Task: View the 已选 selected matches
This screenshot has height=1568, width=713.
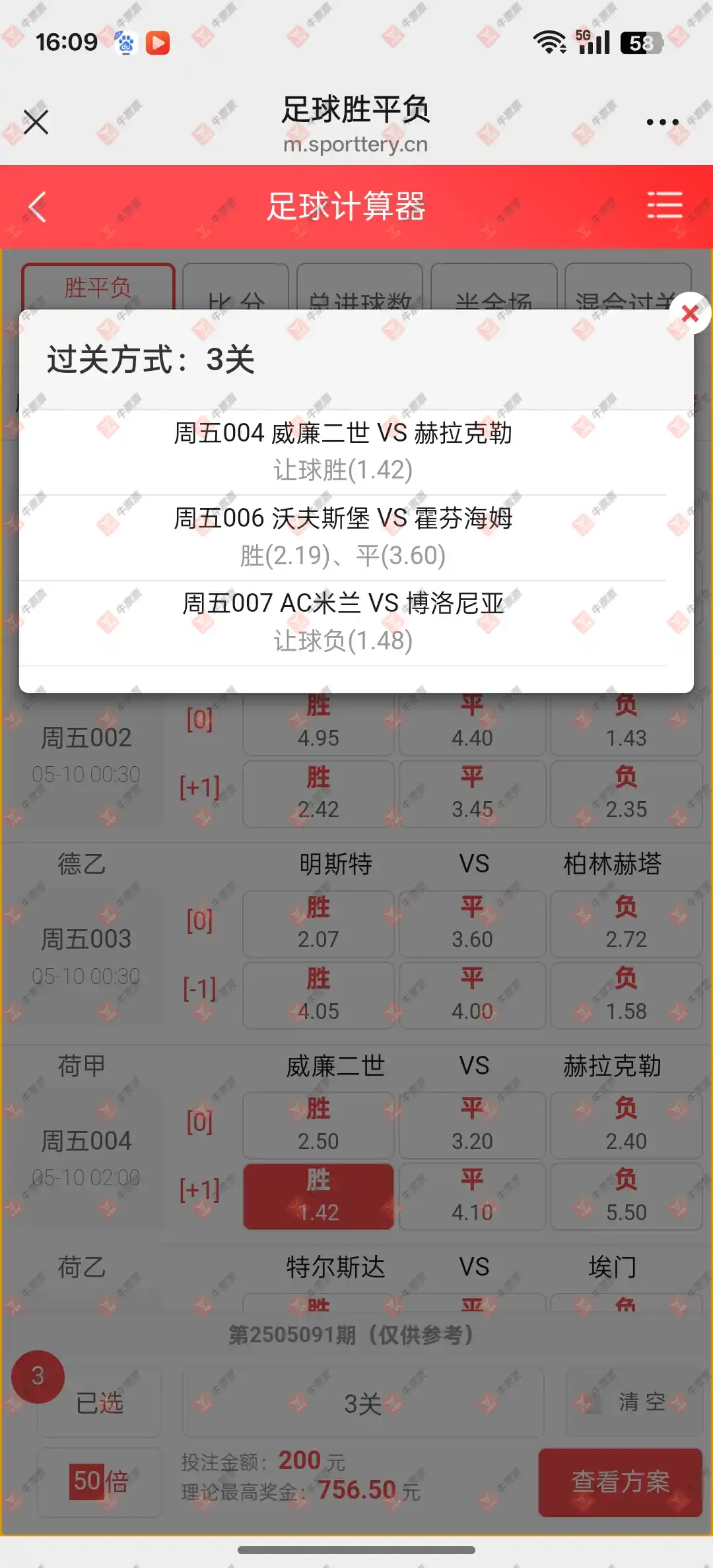Action: [99, 1403]
